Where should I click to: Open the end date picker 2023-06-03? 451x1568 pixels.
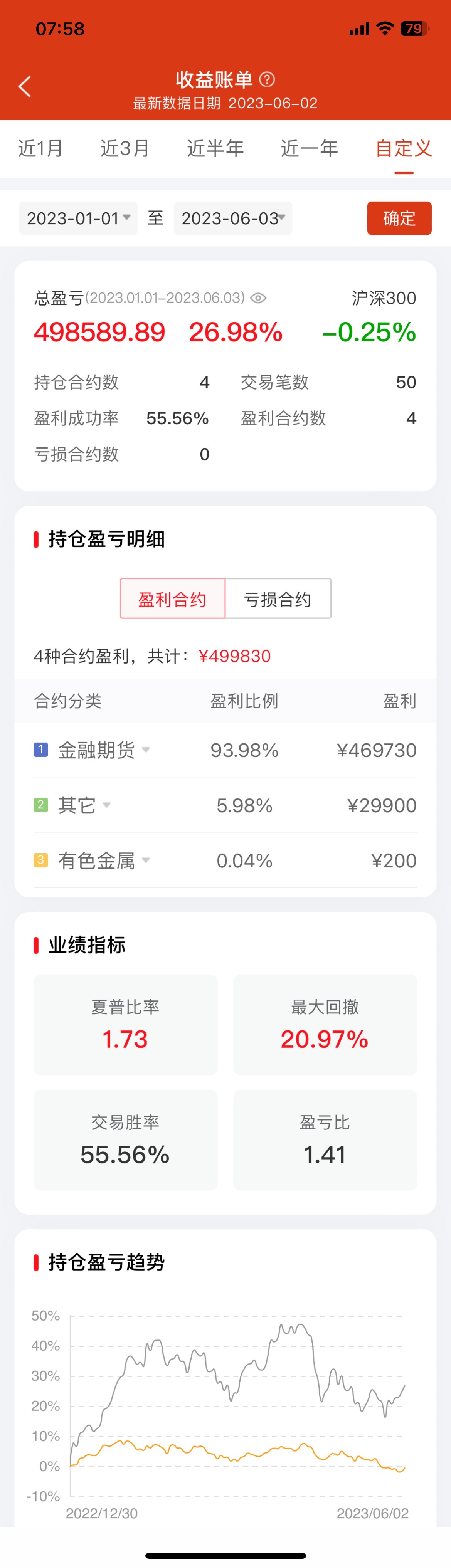coord(232,218)
